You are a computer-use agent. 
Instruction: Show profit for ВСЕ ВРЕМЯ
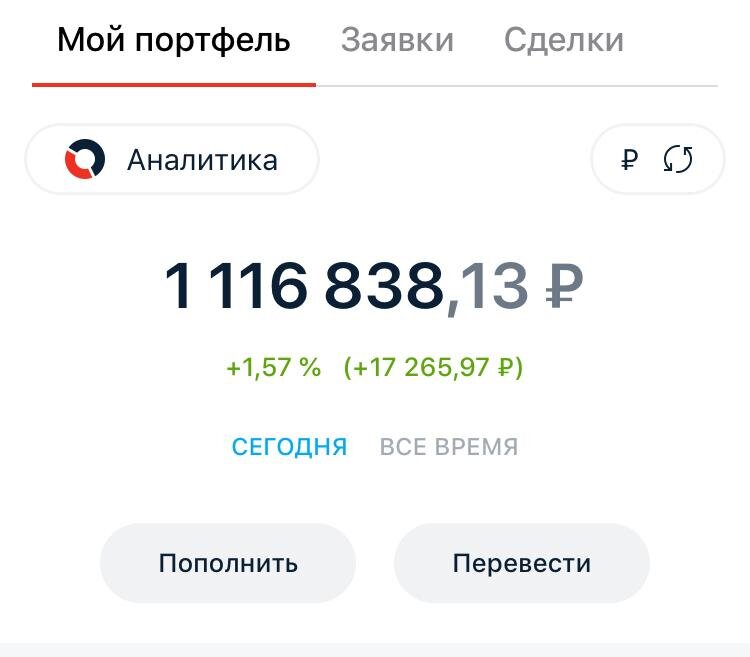pyautogui.click(x=449, y=447)
